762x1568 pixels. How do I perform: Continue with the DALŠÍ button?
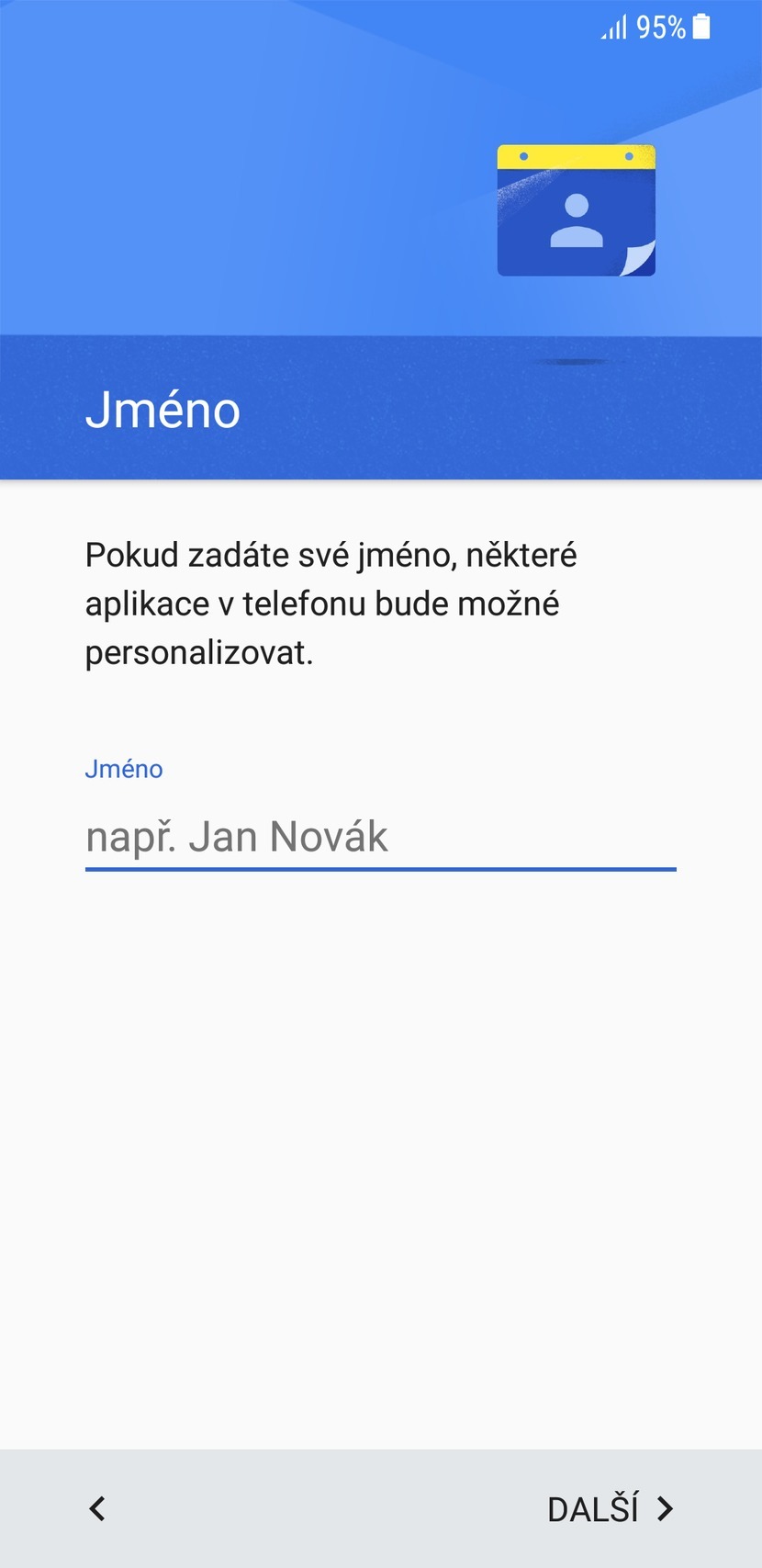point(610,1508)
